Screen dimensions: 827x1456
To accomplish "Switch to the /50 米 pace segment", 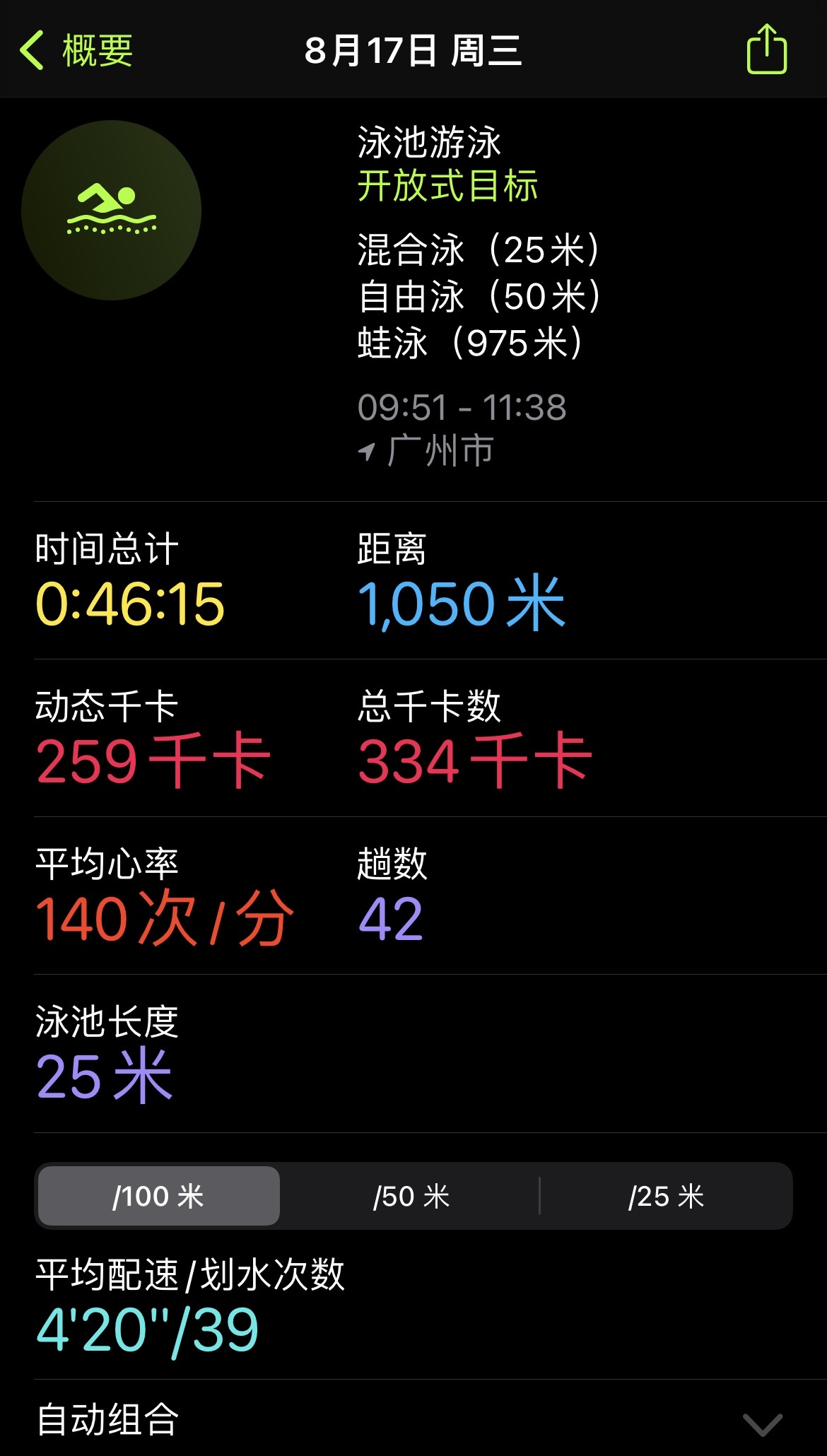I will [x=411, y=1196].
